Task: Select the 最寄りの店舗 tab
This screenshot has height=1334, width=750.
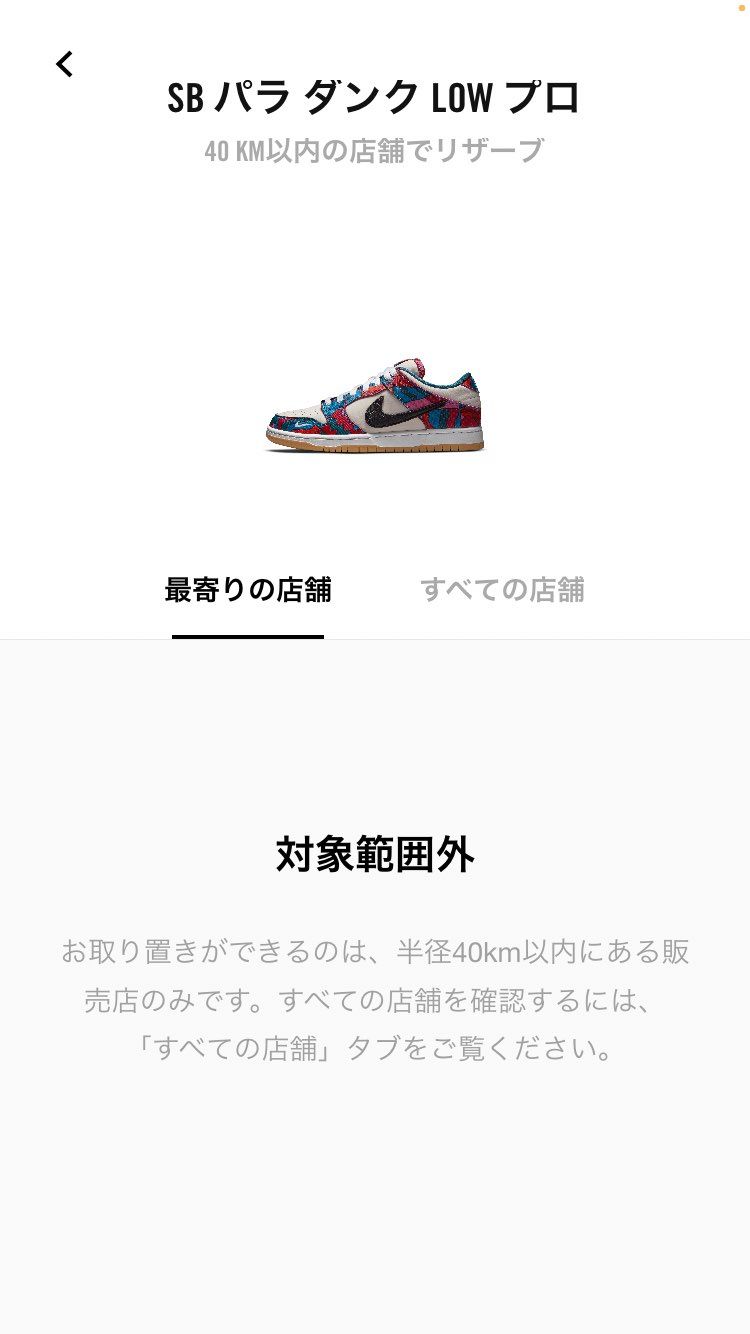Action: click(x=247, y=590)
